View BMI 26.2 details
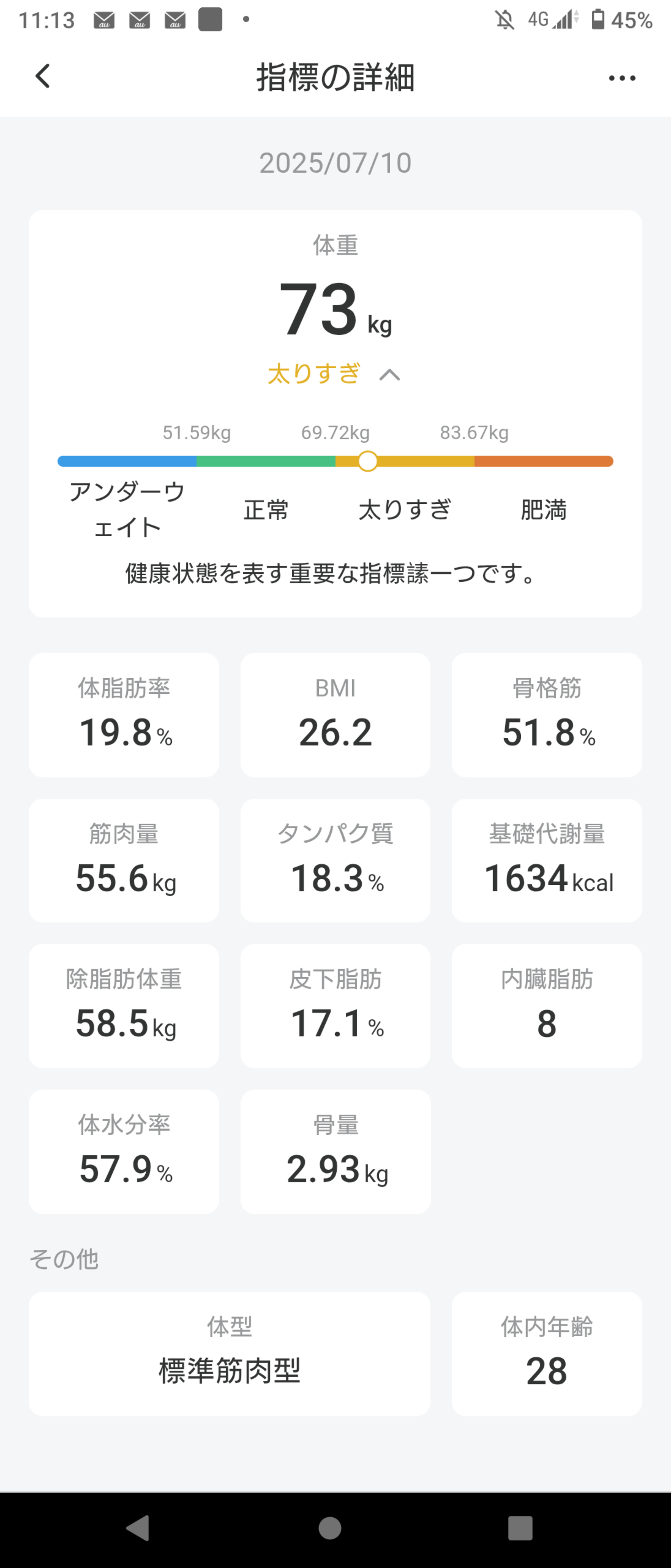 (335, 715)
